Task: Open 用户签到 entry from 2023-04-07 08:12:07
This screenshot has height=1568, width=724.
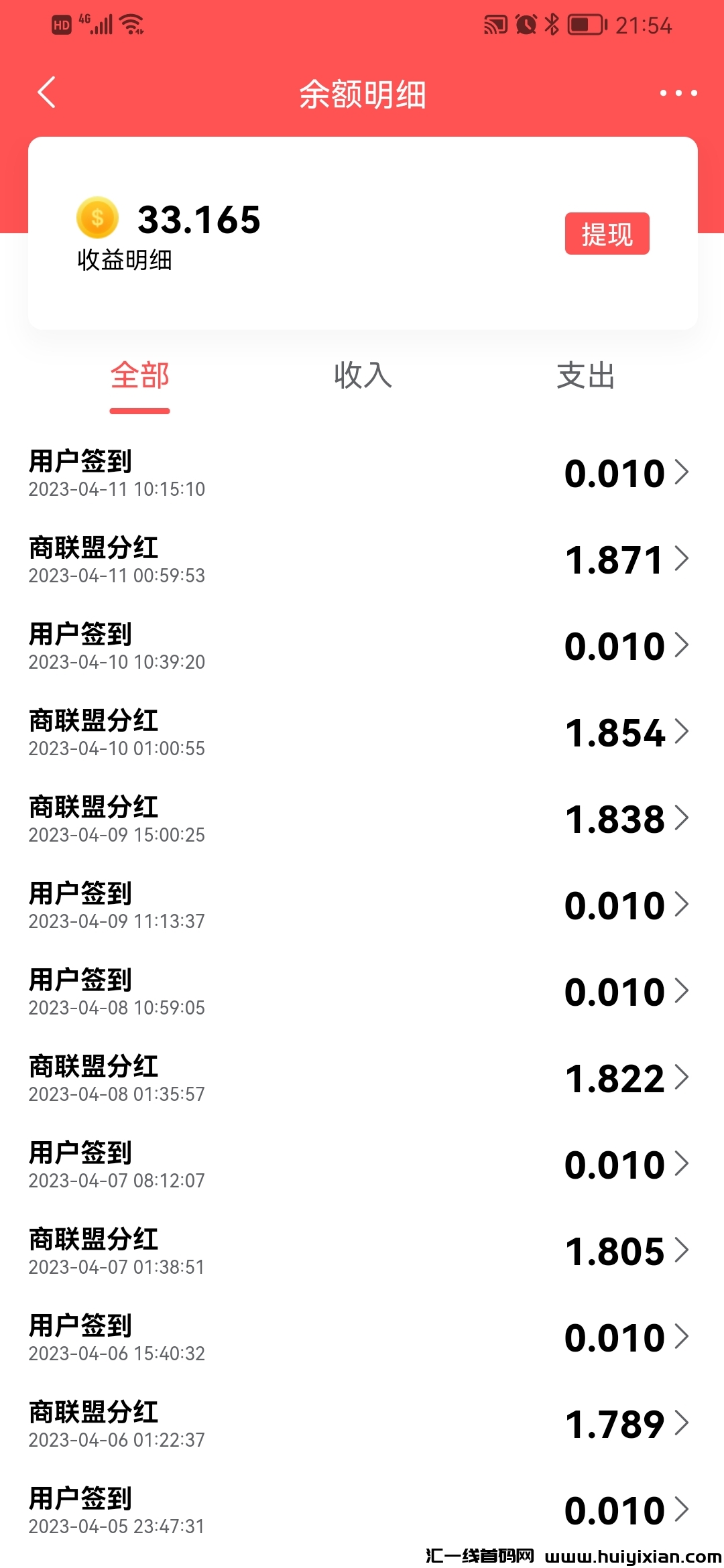Action: pyautogui.click(x=362, y=1165)
